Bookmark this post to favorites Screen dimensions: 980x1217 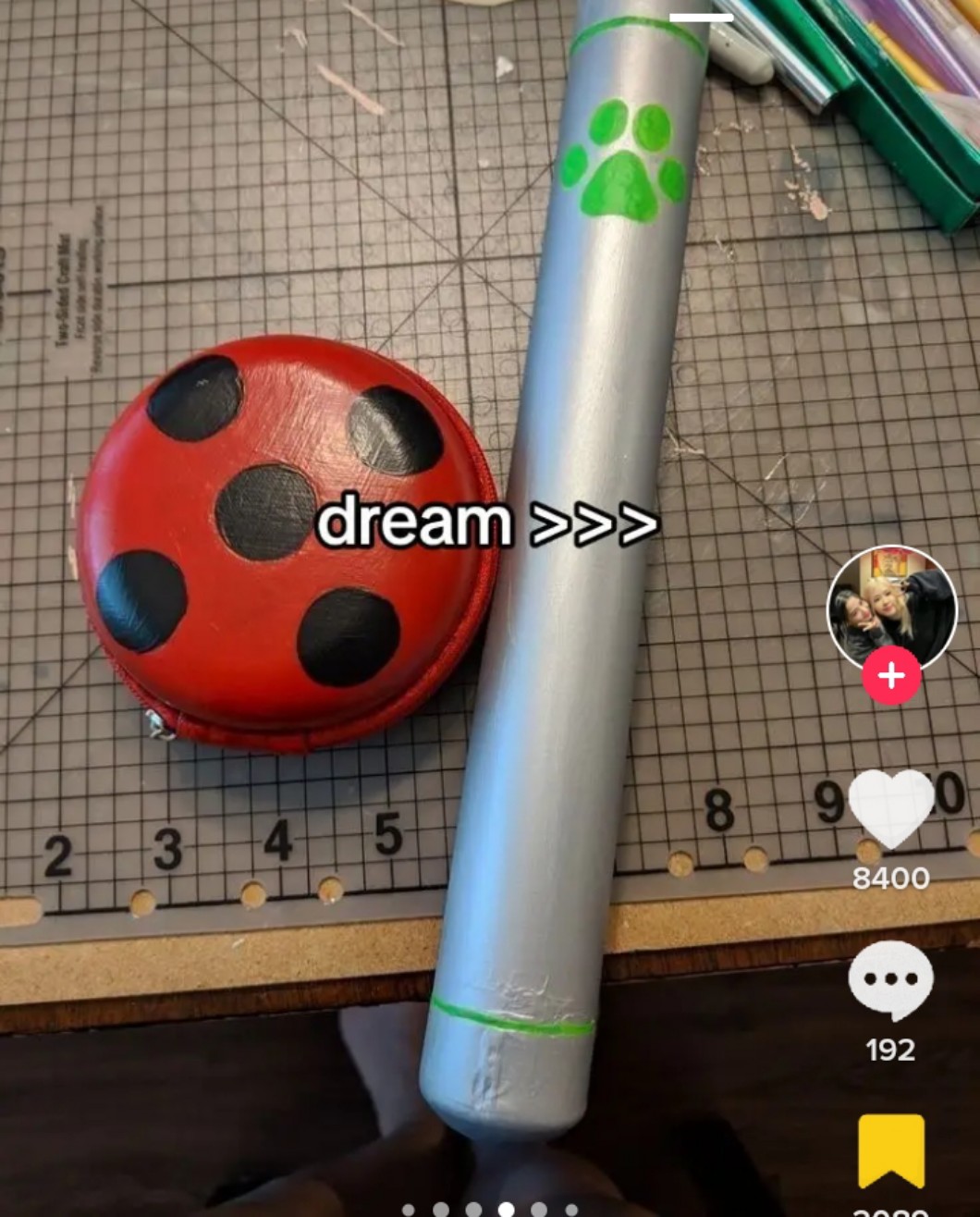point(890,1150)
